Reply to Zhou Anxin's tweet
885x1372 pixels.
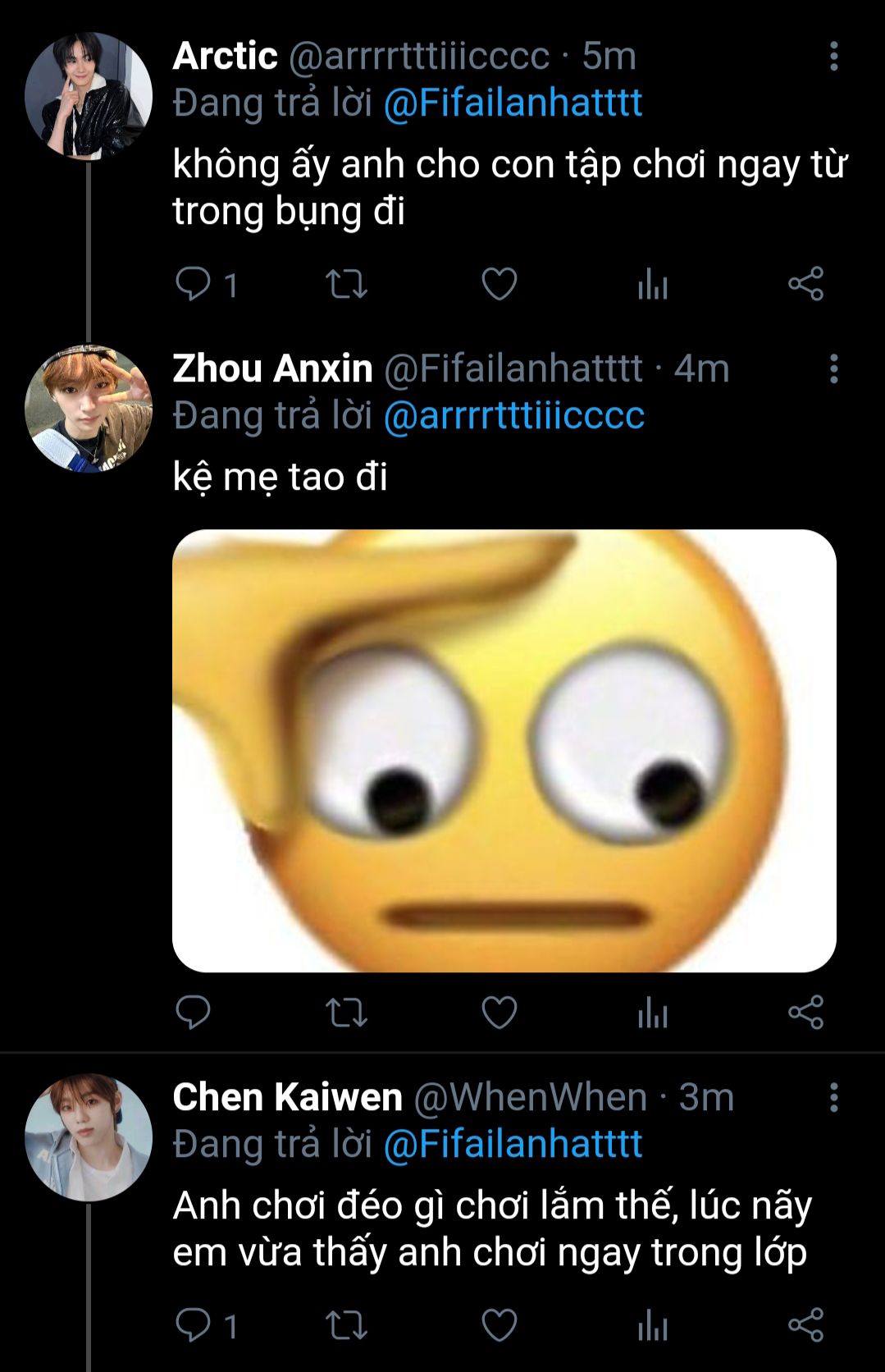194,1013
